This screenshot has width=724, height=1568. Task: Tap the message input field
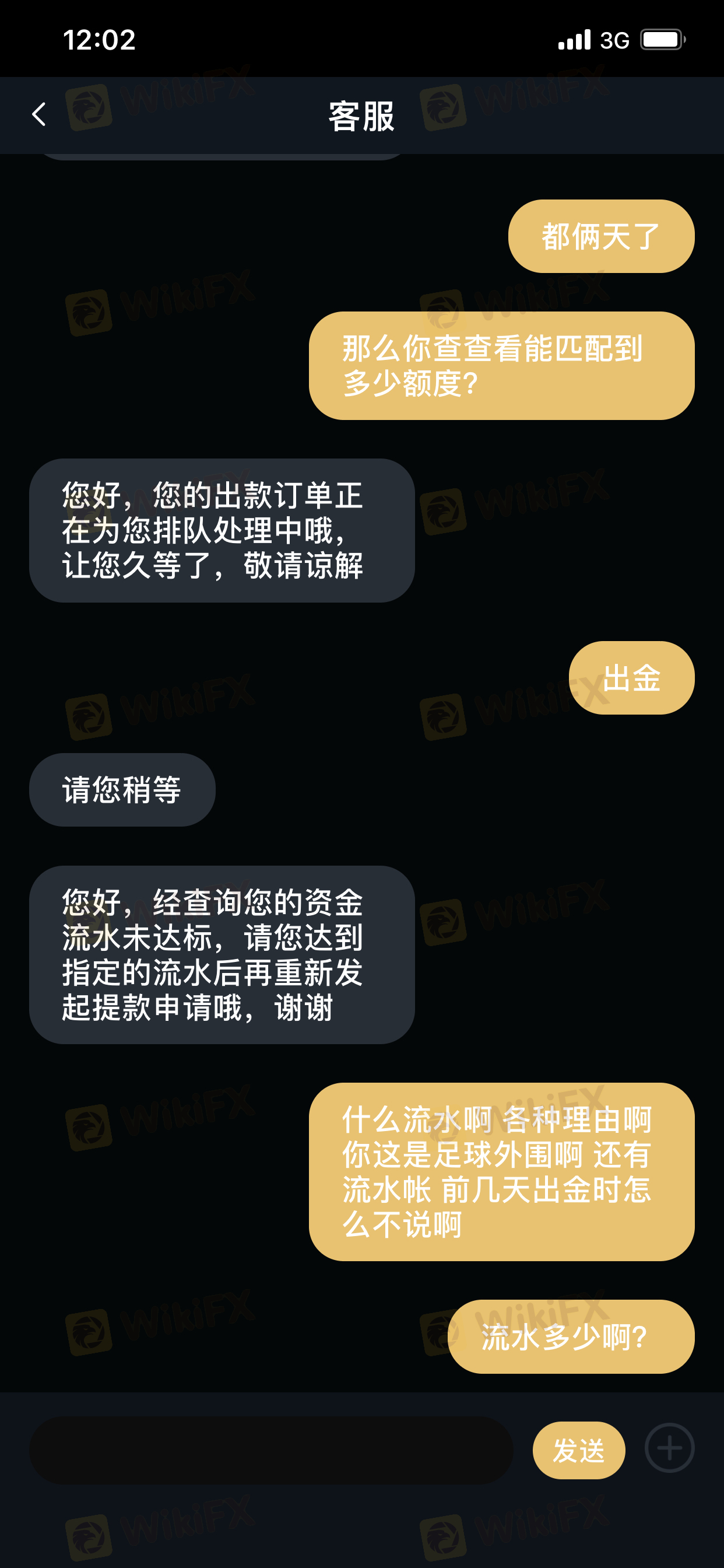[271, 1451]
